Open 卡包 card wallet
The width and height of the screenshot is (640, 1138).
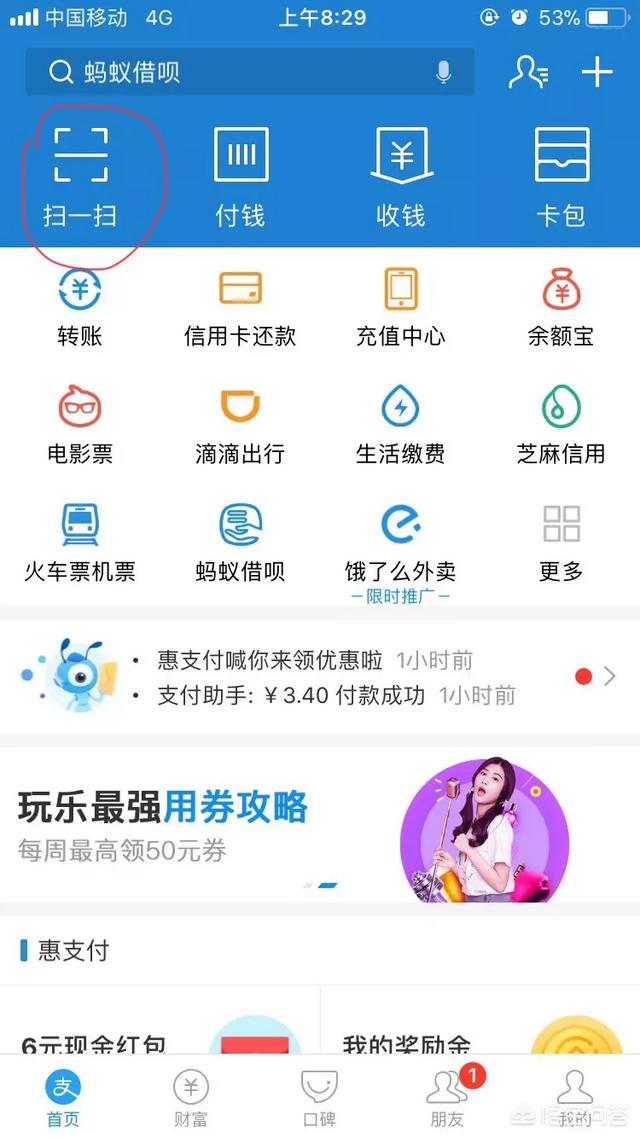coord(561,177)
